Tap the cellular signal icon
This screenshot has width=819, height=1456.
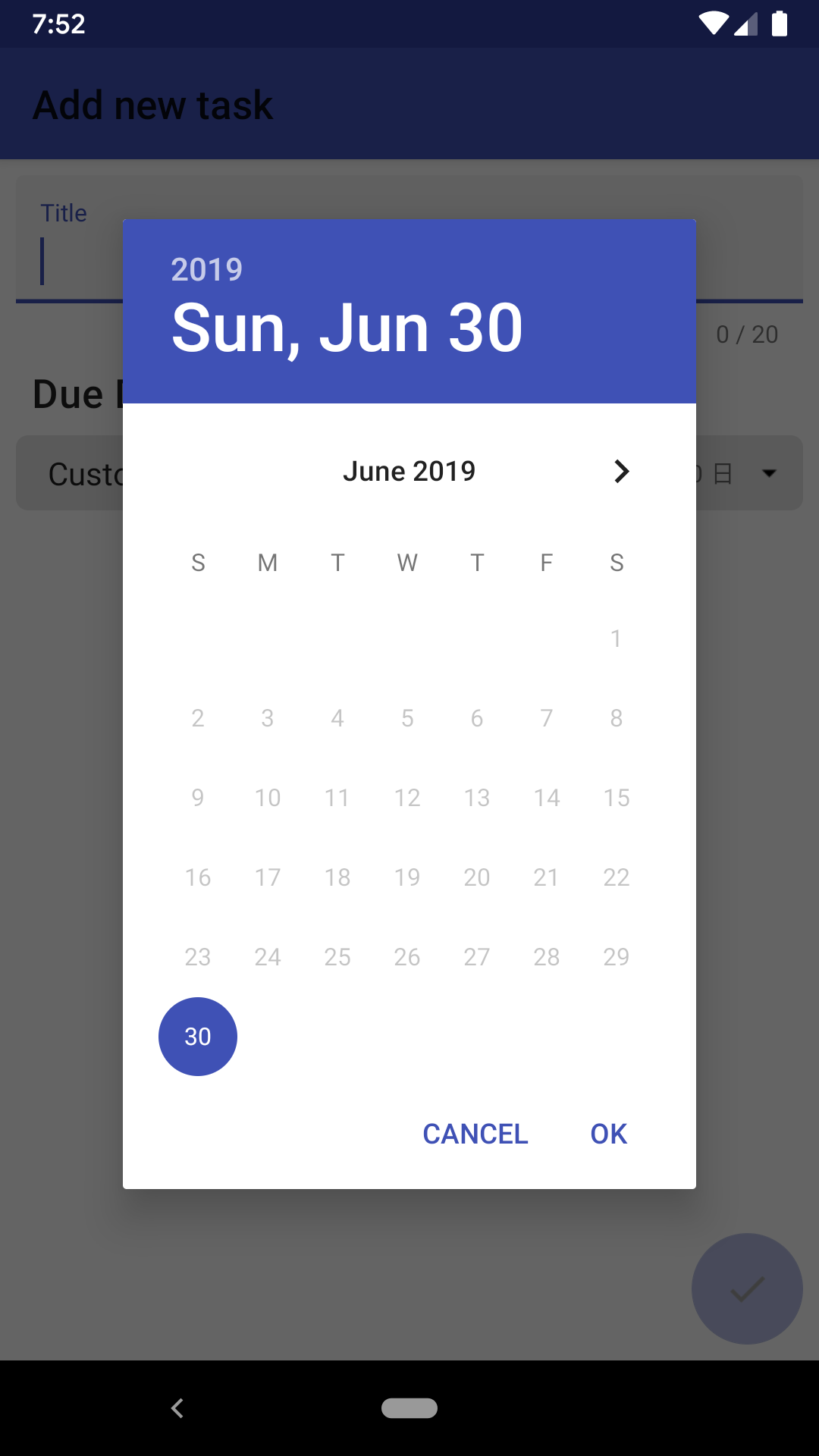pyautogui.click(x=746, y=24)
